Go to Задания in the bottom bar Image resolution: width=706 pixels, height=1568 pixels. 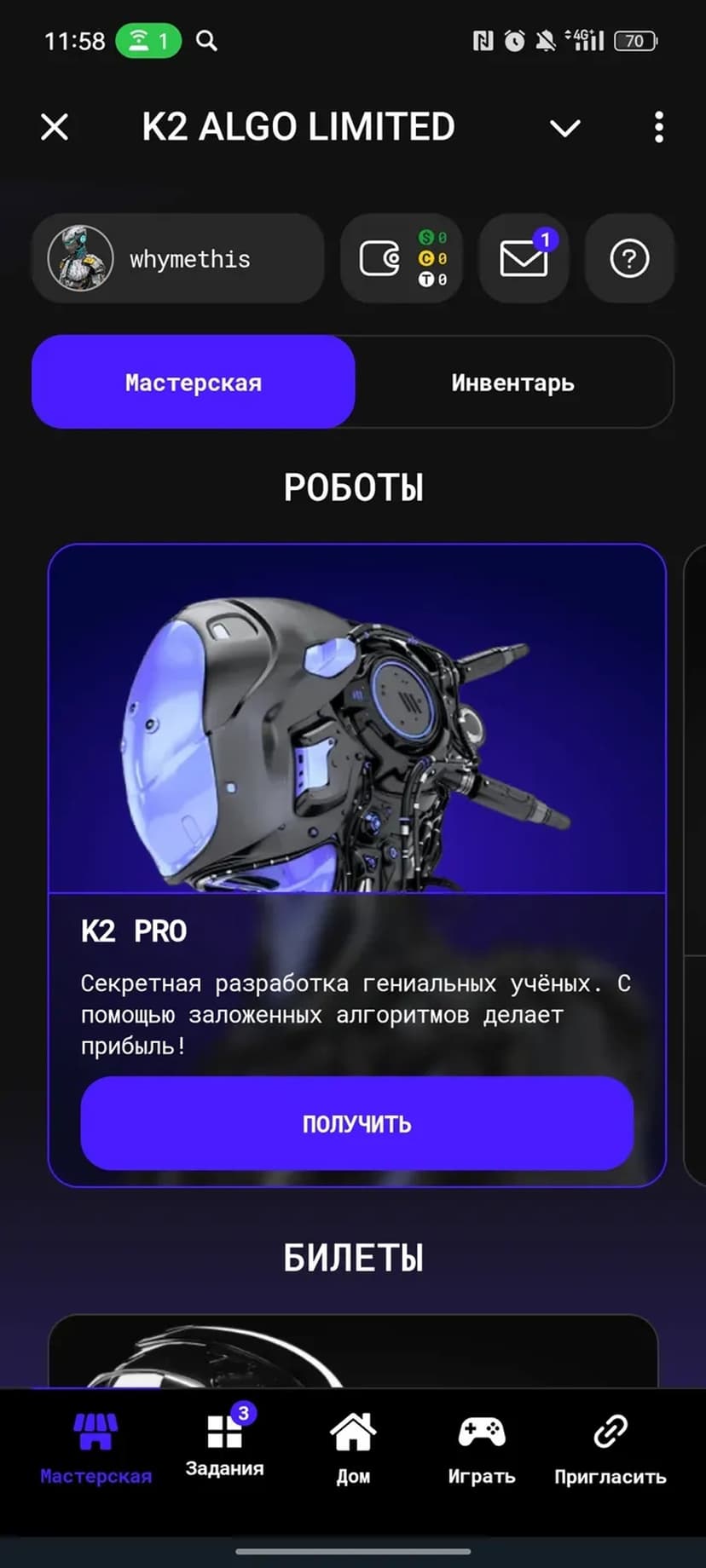225,1445
